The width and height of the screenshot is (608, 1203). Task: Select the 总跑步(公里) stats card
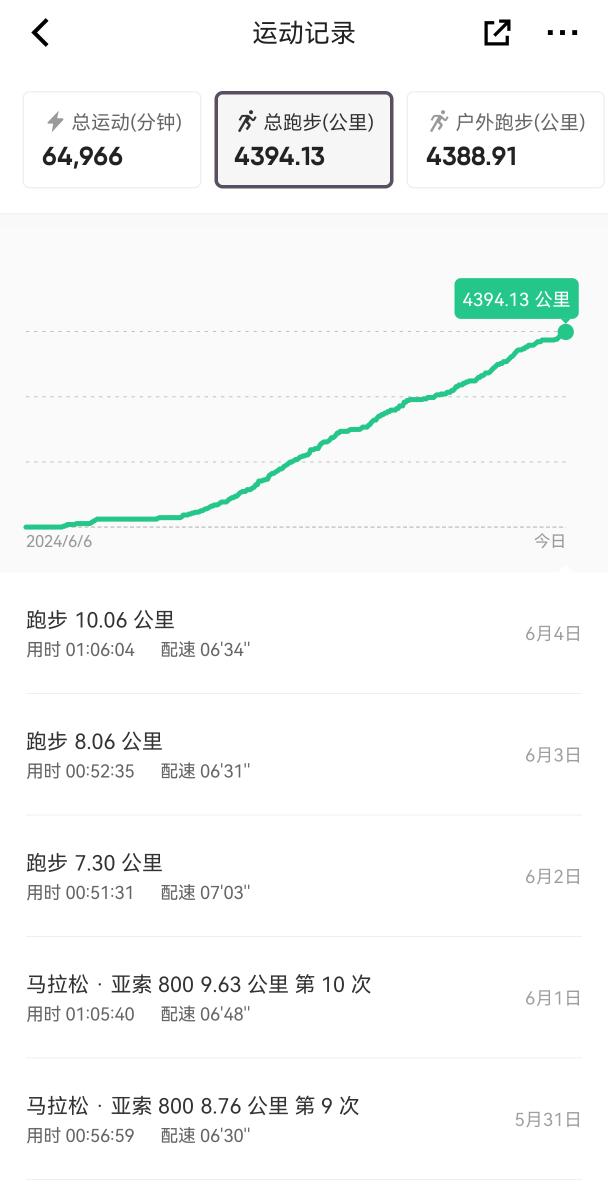coord(304,140)
